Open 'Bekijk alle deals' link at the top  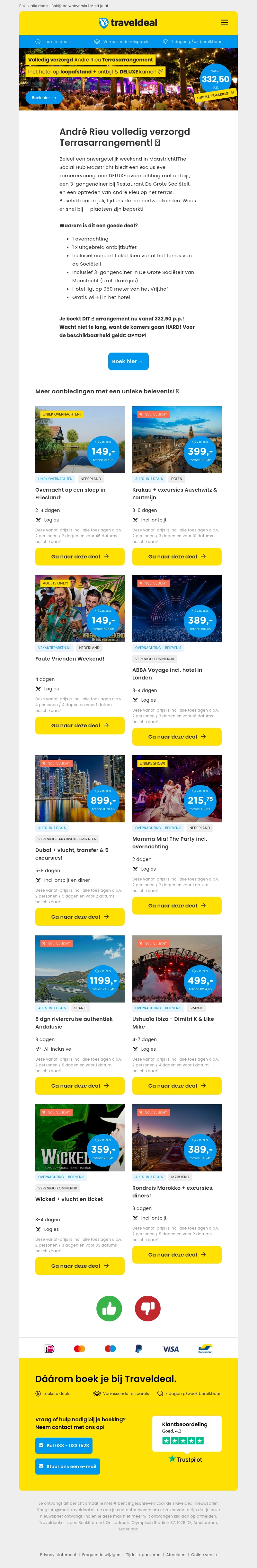(34, 6)
